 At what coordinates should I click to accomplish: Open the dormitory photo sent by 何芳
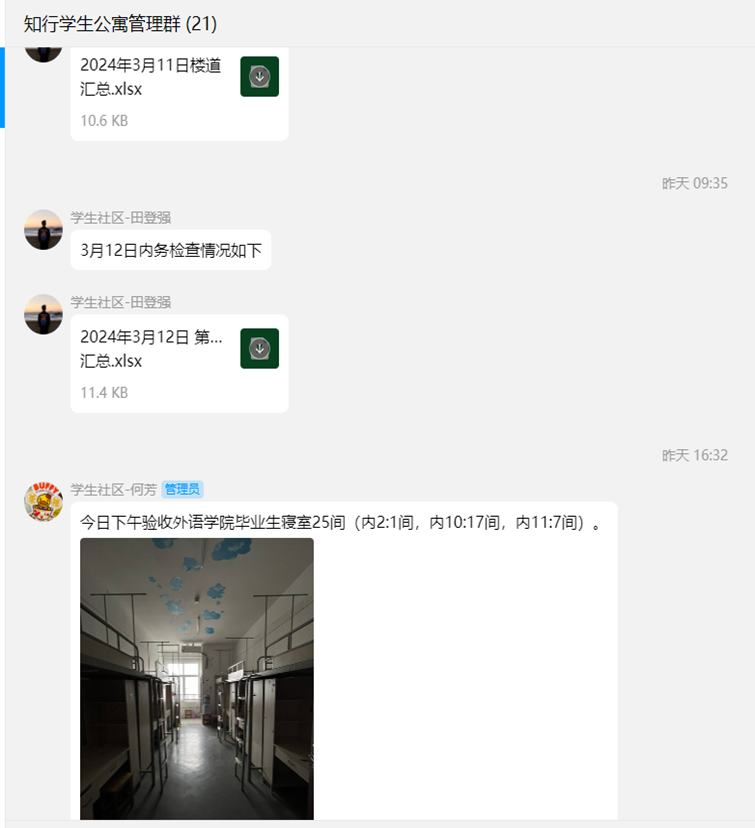pyautogui.click(x=197, y=678)
